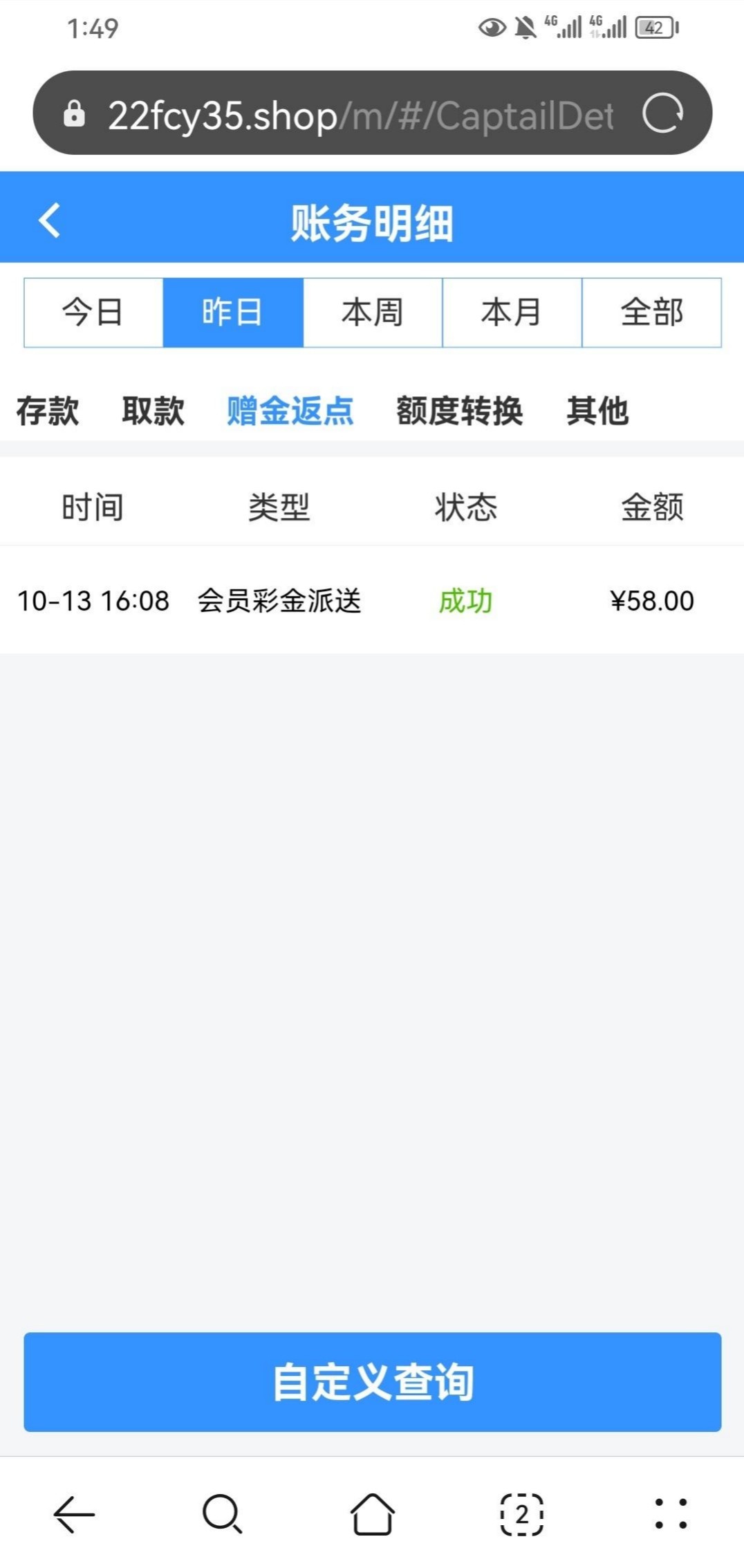View 全部 records

pyautogui.click(x=651, y=312)
